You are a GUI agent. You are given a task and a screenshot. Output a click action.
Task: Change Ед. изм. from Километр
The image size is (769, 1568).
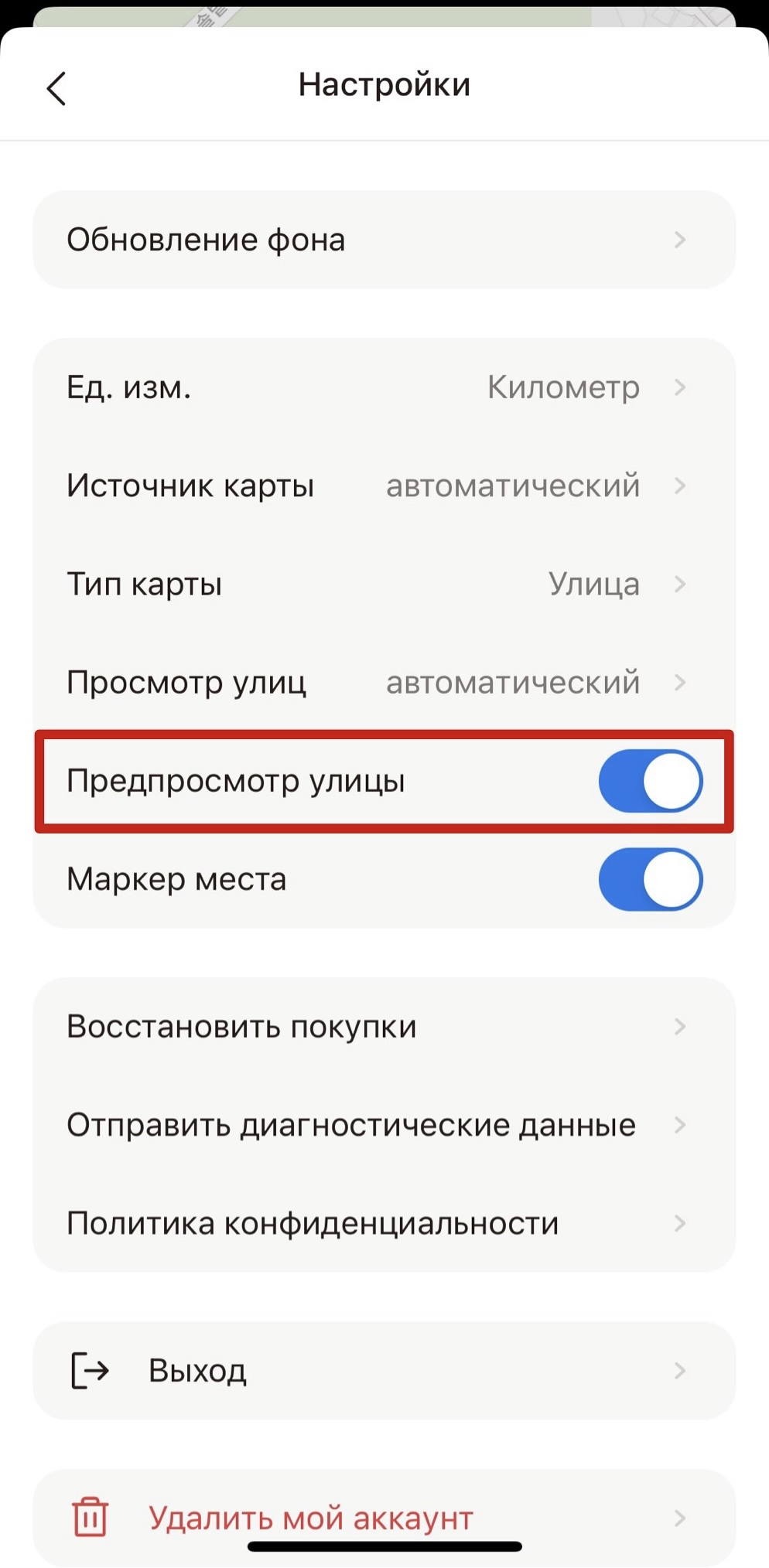pos(384,387)
